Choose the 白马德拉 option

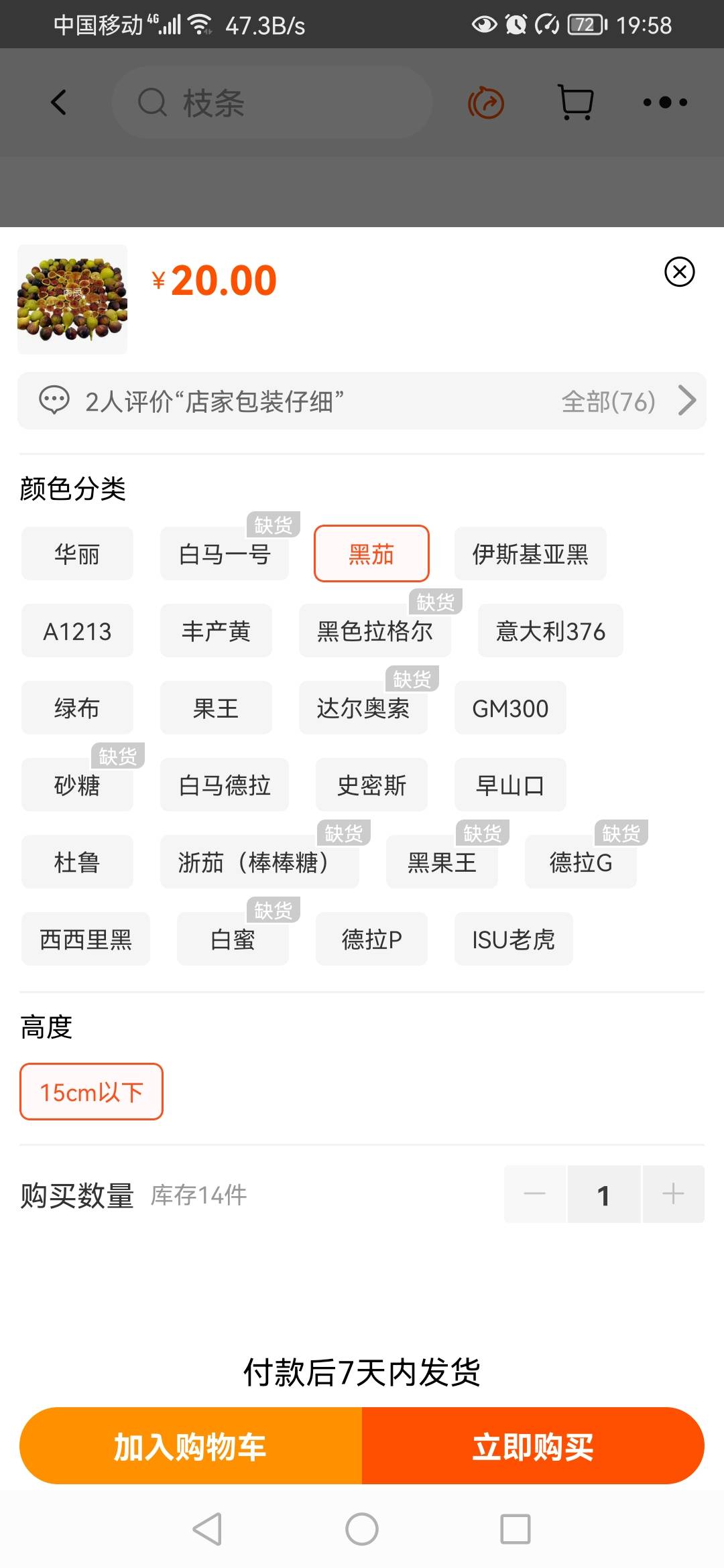click(224, 785)
